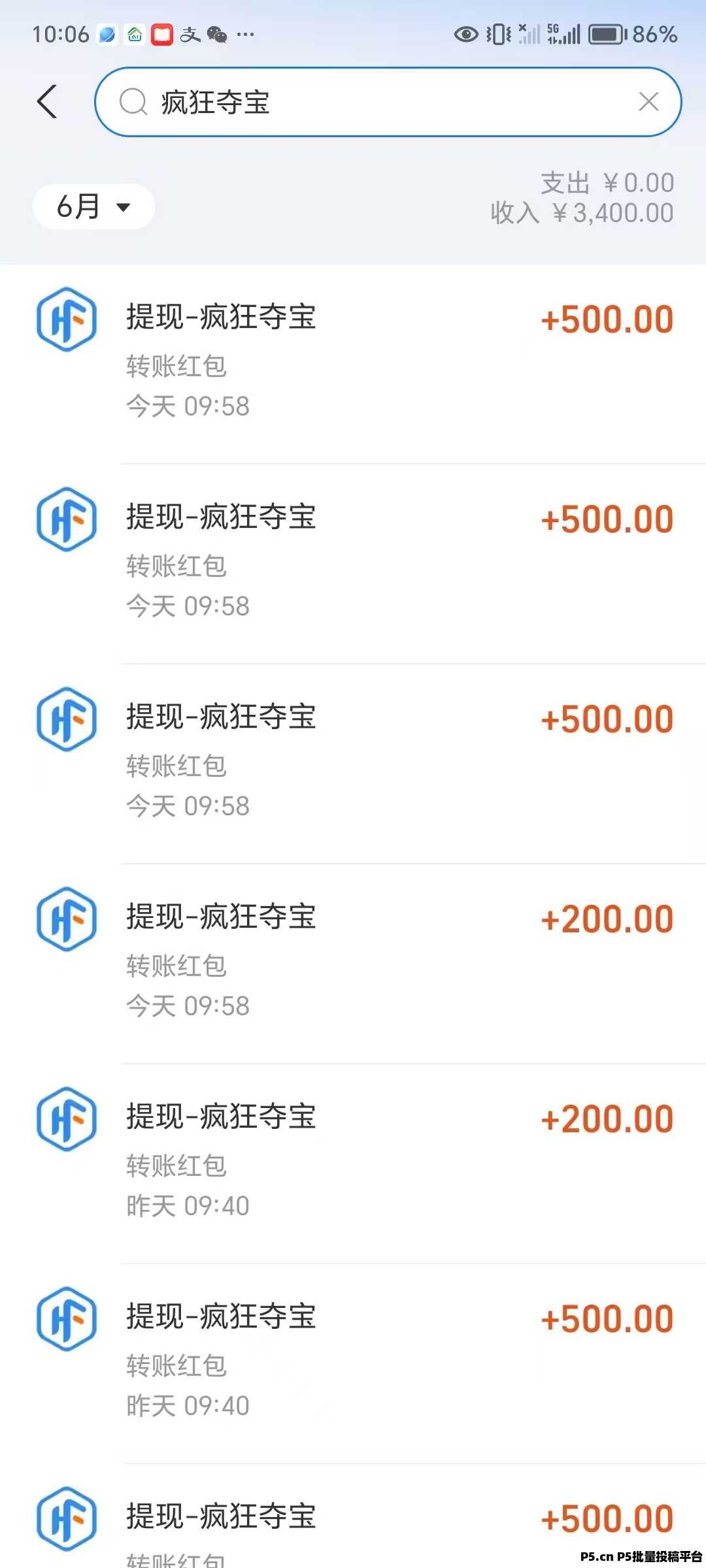Viewport: 706px width, 1568px height.
Task: Tap the 疯狂夺宝 search field
Action: [x=388, y=102]
